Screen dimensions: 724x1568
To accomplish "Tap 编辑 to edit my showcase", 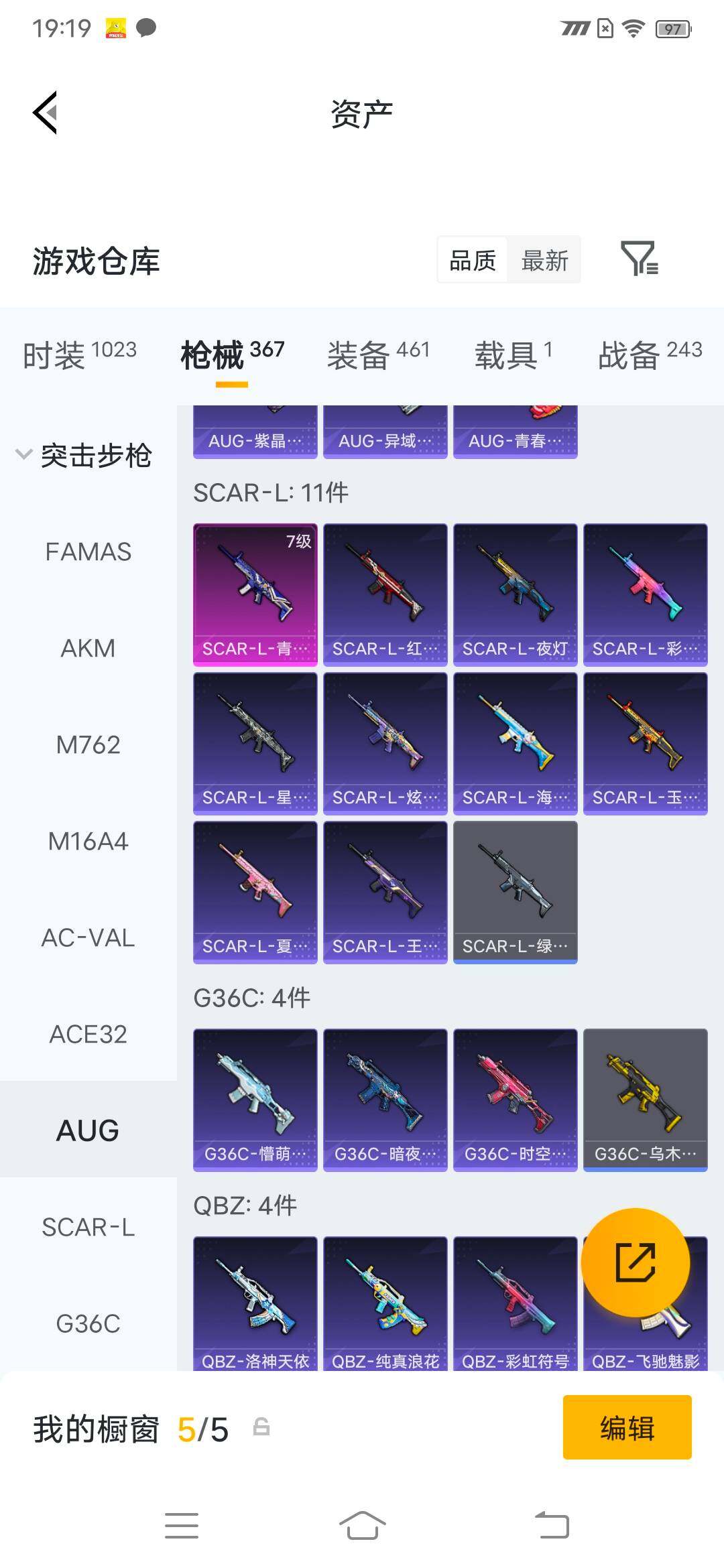I will pyautogui.click(x=627, y=1427).
